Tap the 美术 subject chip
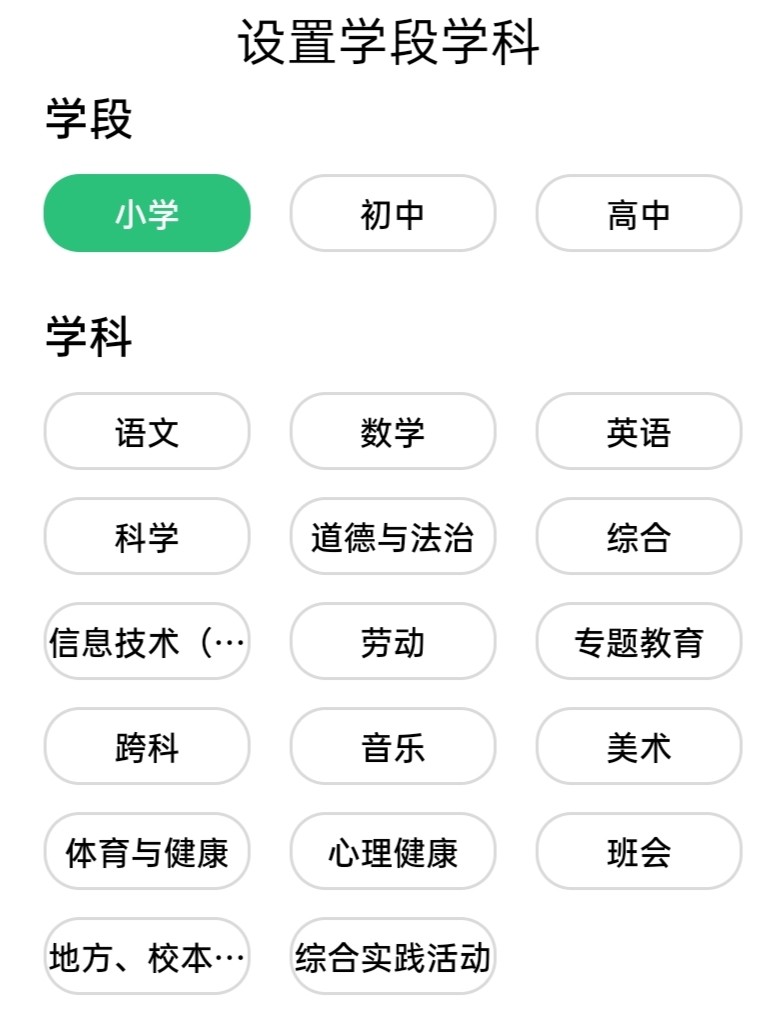The height and width of the screenshot is (1020, 765). click(638, 747)
